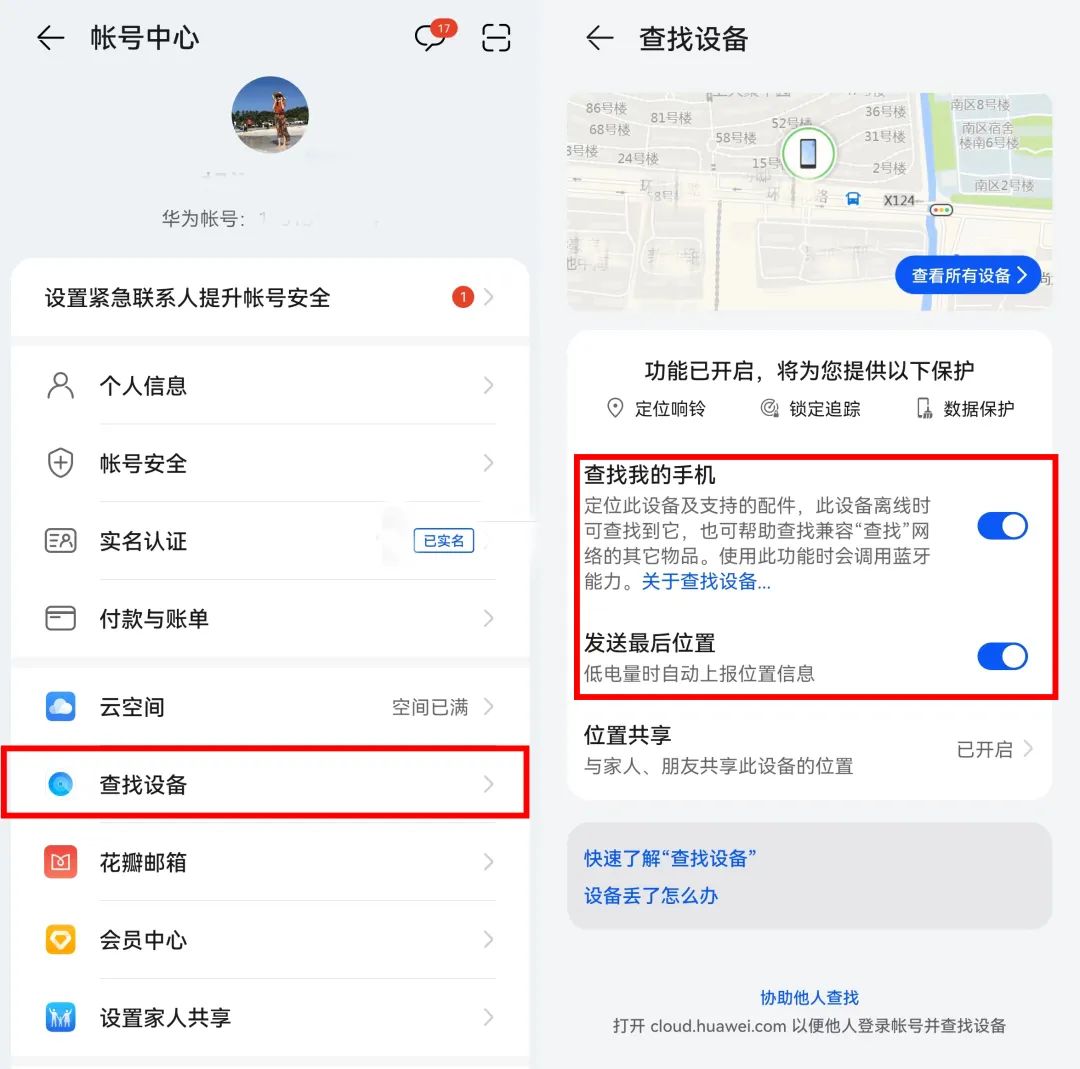The image size is (1080, 1069).
Task: Open 会员中心
Action: point(270,940)
